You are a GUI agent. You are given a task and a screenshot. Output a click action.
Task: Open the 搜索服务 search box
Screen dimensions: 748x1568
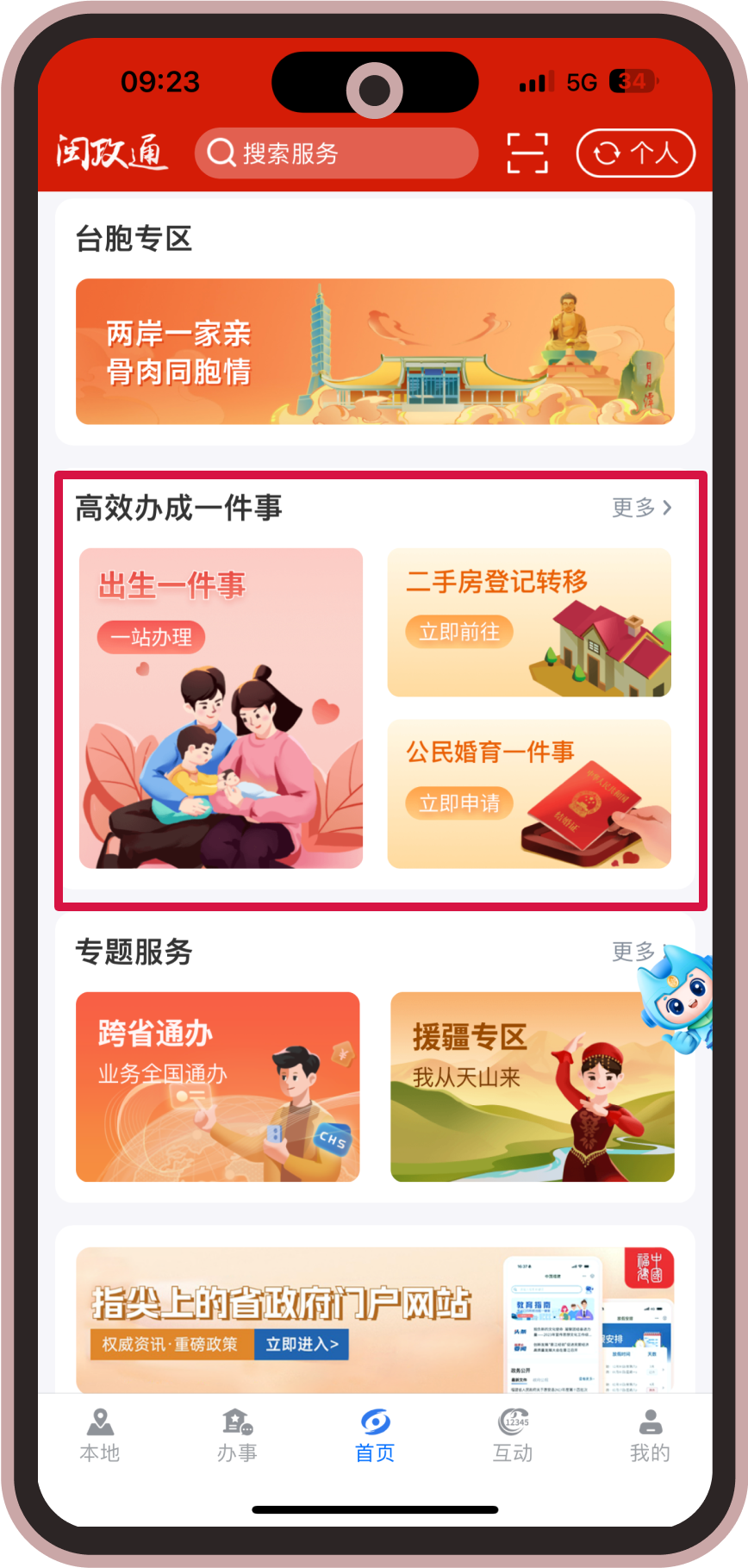click(x=336, y=153)
